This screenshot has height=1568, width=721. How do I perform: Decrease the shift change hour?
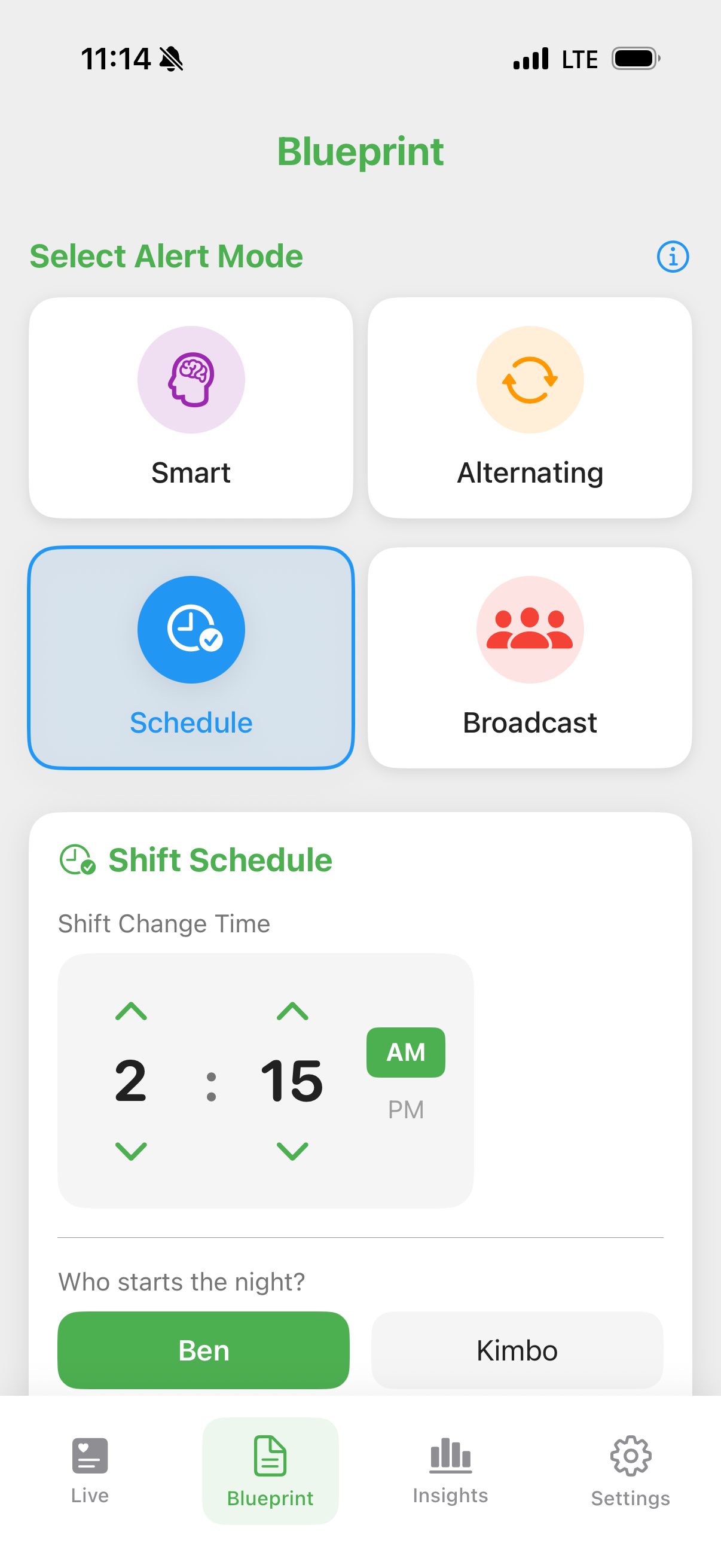tap(131, 1151)
